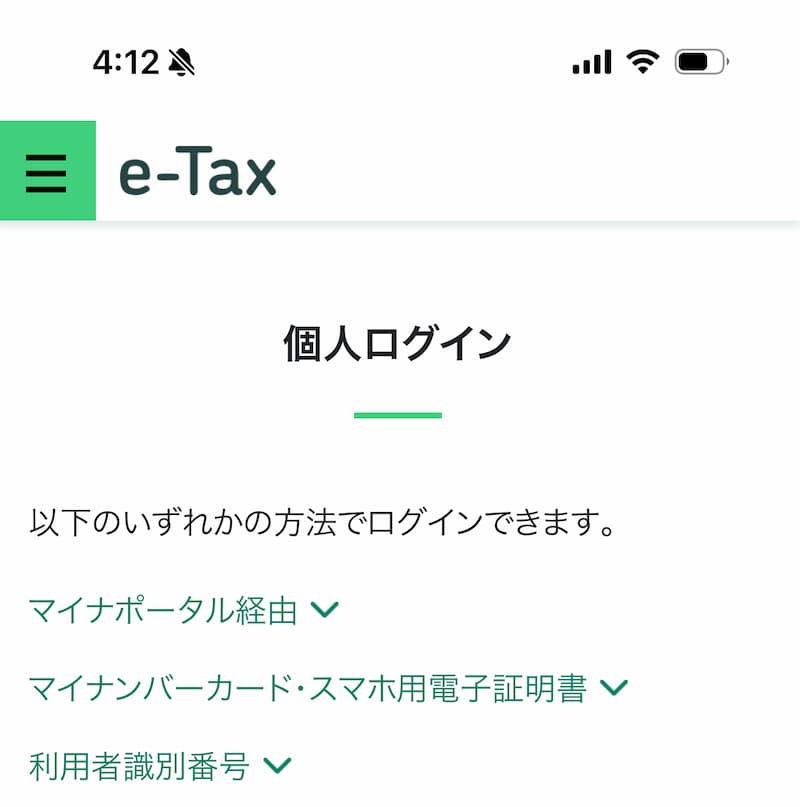This screenshot has width=800, height=807.
Task: Expand マイナンバーカード・スマホ用電子証明書 login option
Action: pyautogui.click(x=327, y=688)
